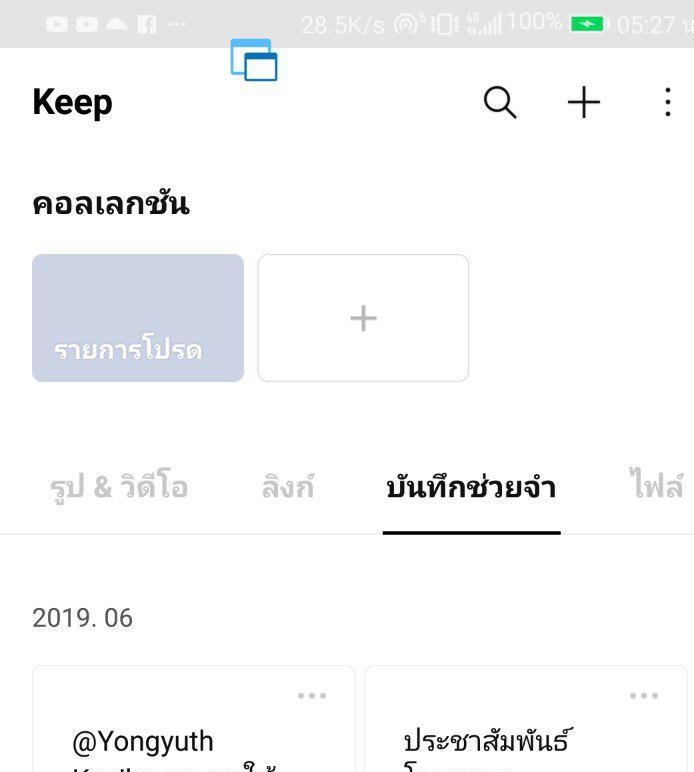Screen dimensions: 694x772
Task: Switch to the รูป & วิดีโอ tab
Action: click(119, 488)
